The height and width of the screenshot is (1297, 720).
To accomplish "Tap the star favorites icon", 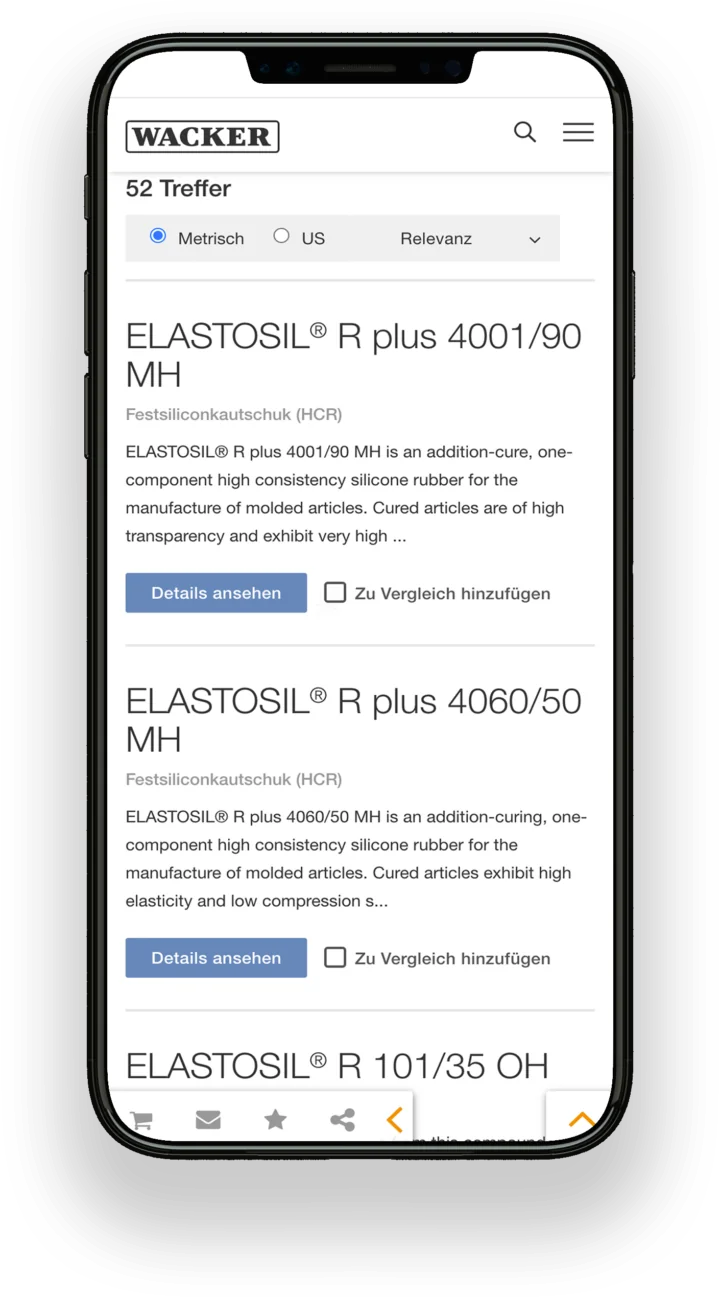I will coord(275,1120).
